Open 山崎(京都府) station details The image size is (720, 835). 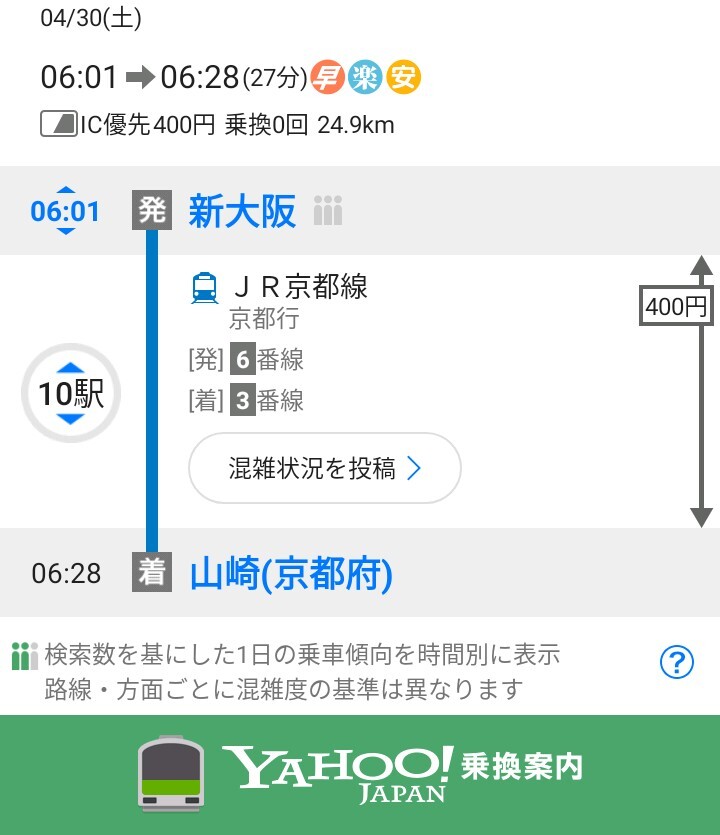[x=291, y=574]
